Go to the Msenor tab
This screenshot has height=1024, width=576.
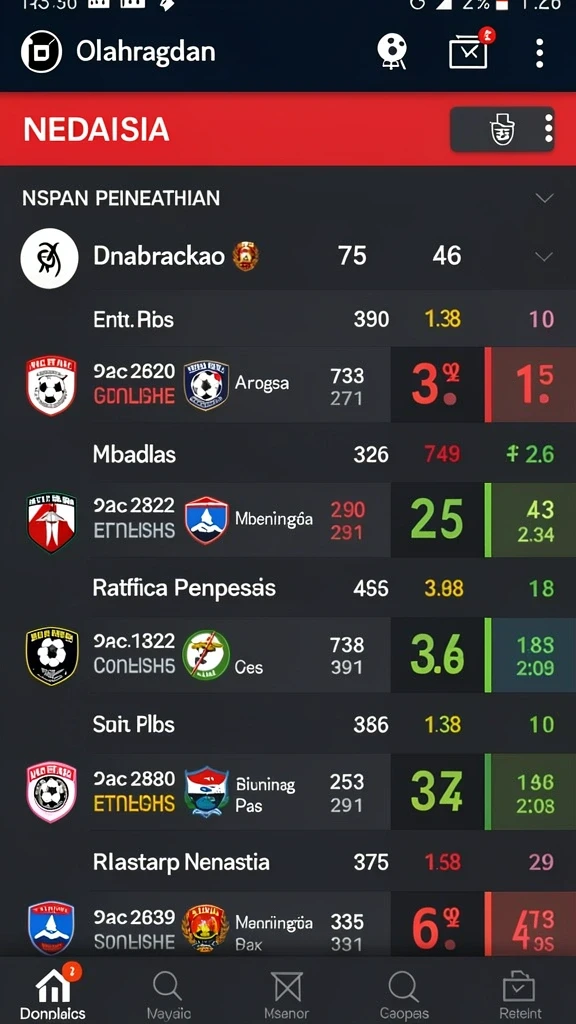(x=287, y=995)
